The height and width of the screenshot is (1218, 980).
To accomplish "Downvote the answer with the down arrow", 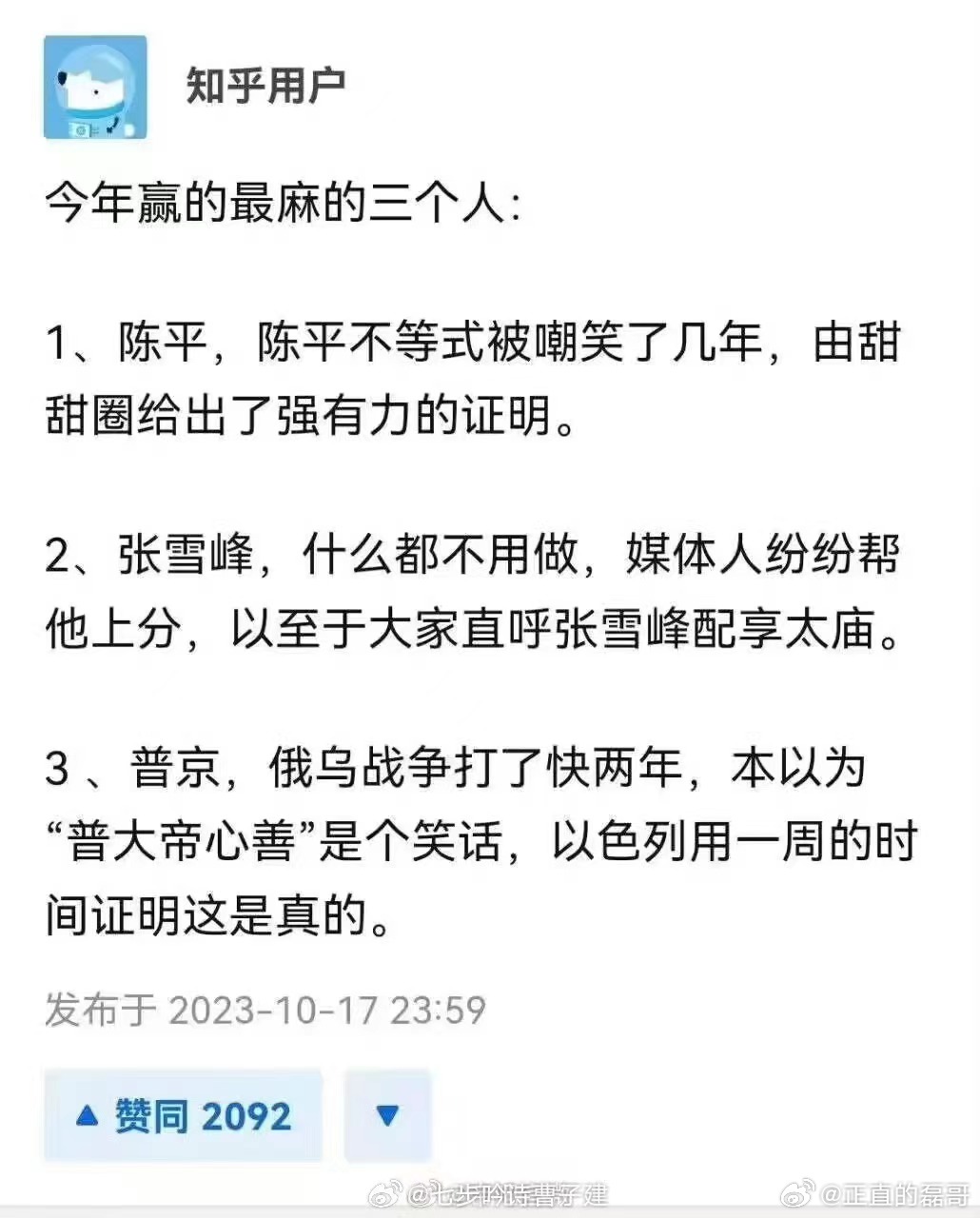I will [387, 1115].
